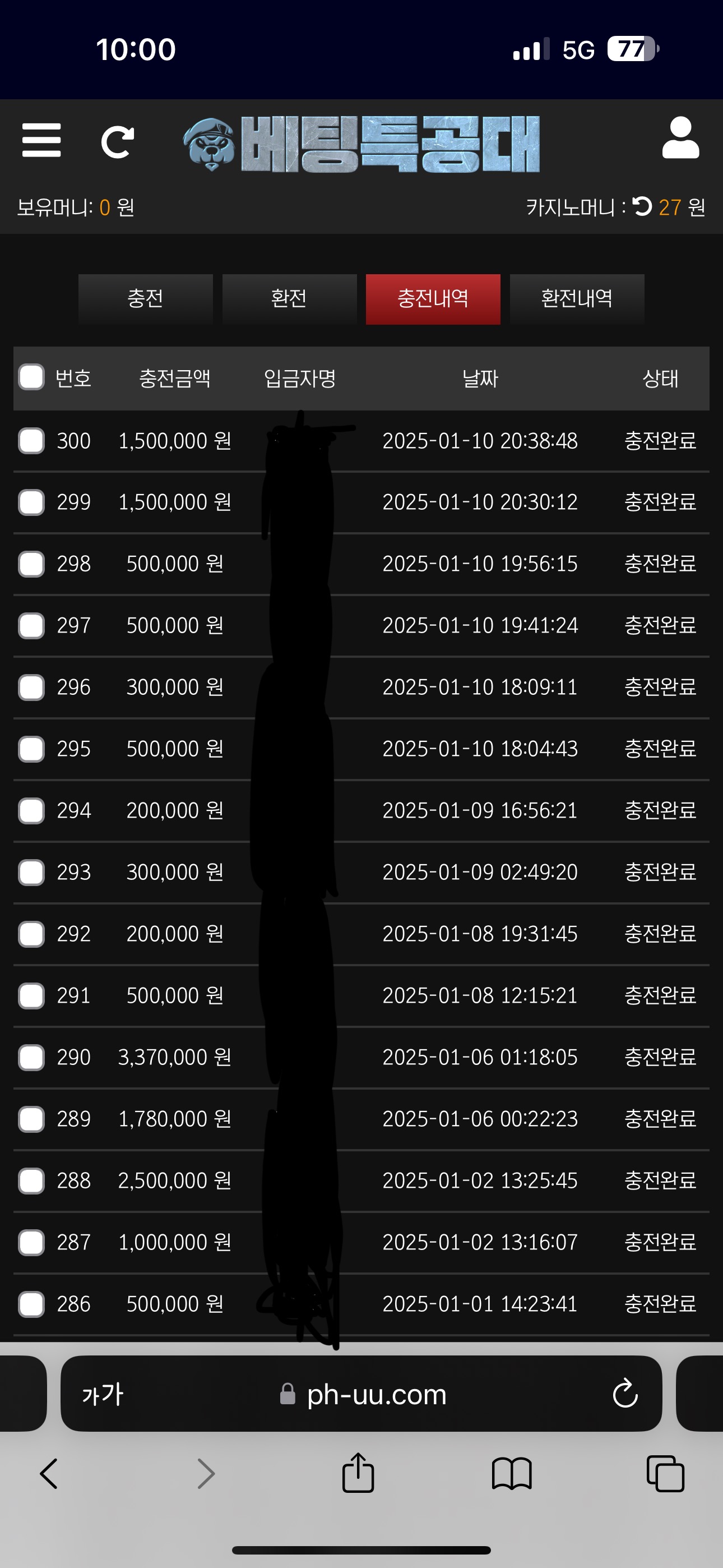
Task: Open Safari bookmarks
Action: pos(512,1474)
